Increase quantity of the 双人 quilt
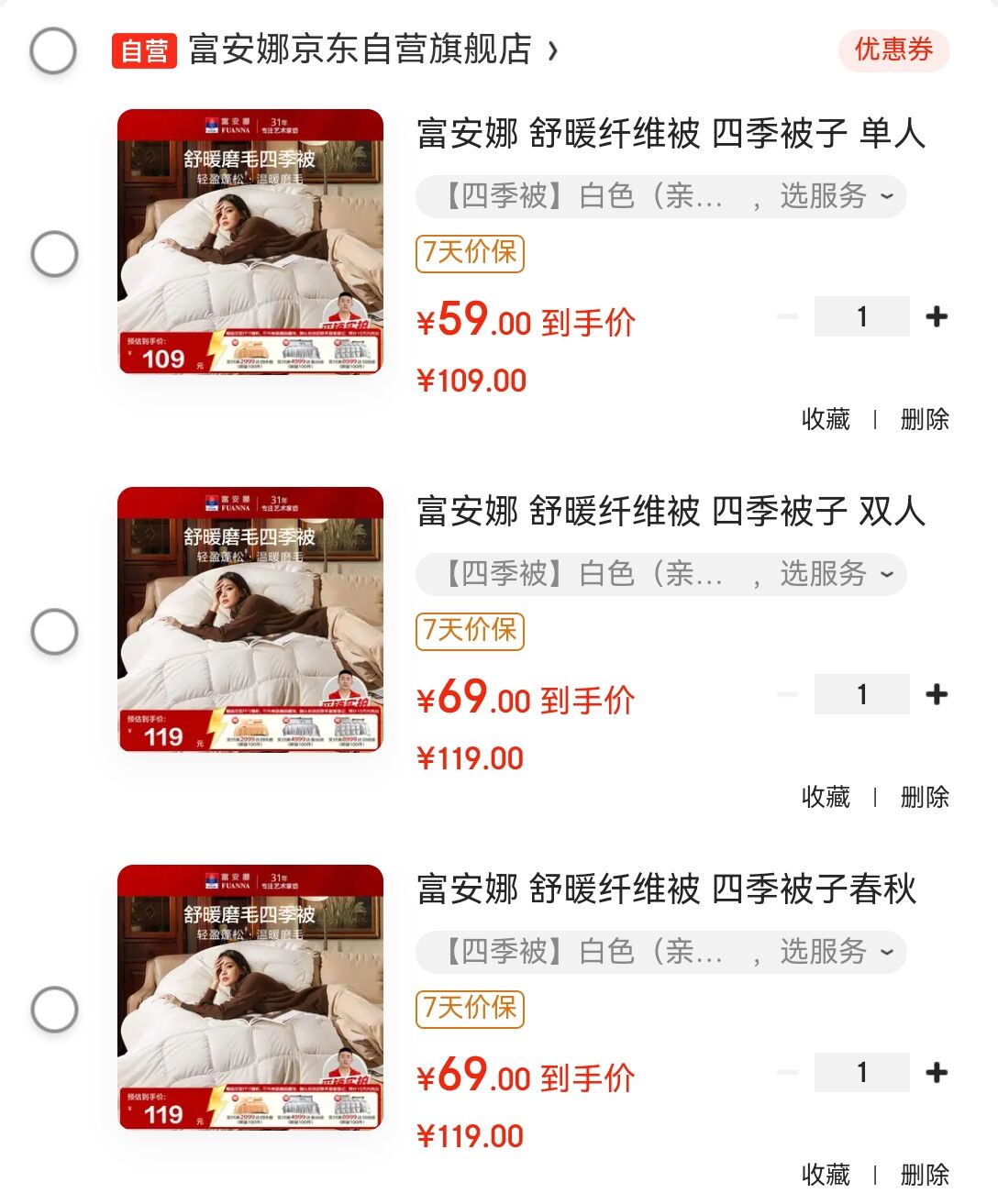The height and width of the screenshot is (1204, 998). [x=937, y=695]
